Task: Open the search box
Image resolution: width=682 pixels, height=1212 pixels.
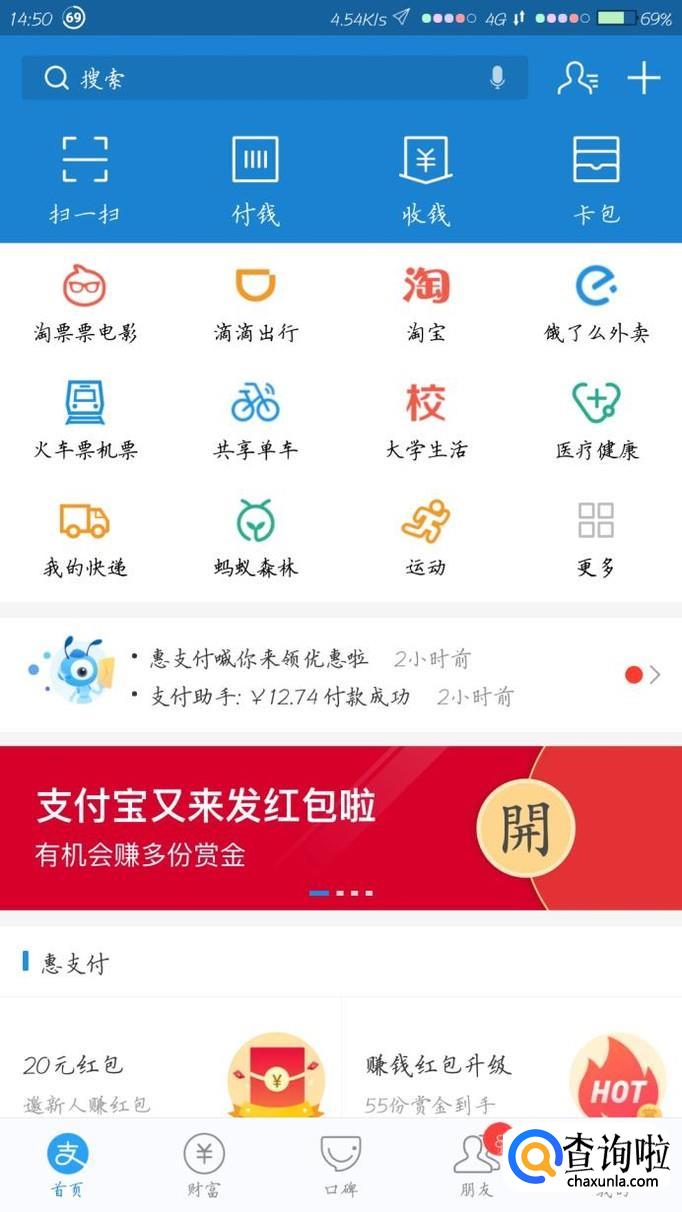Action: click(260, 79)
